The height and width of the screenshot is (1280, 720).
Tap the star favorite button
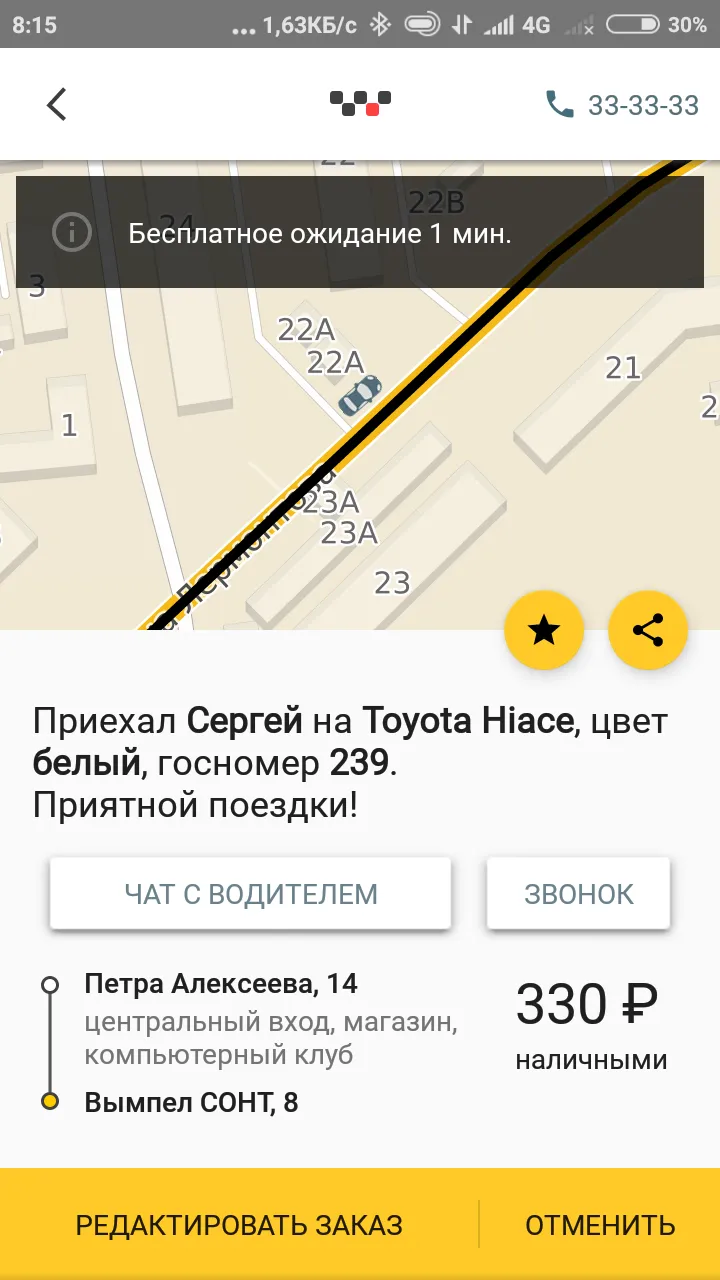pyautogui.click(x=544, y=630)
